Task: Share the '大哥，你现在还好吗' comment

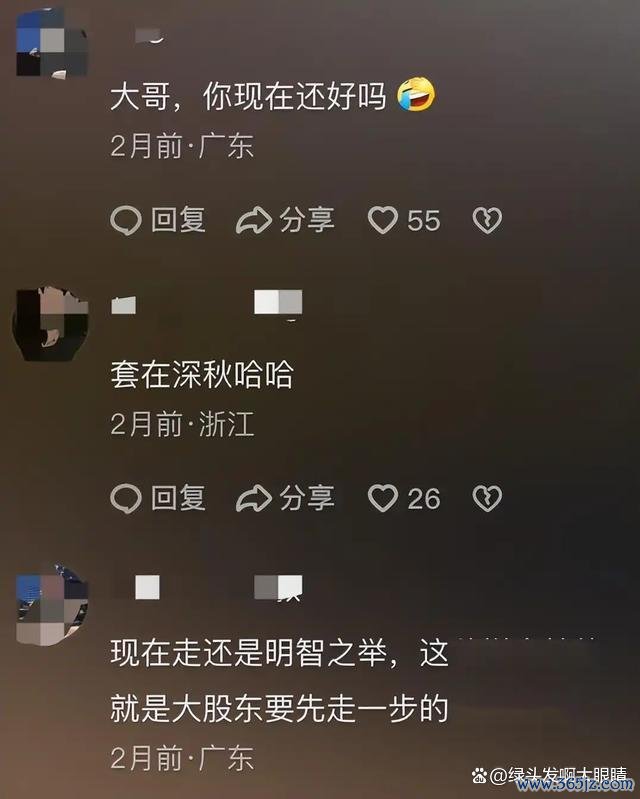Action: tap(285, 220)
